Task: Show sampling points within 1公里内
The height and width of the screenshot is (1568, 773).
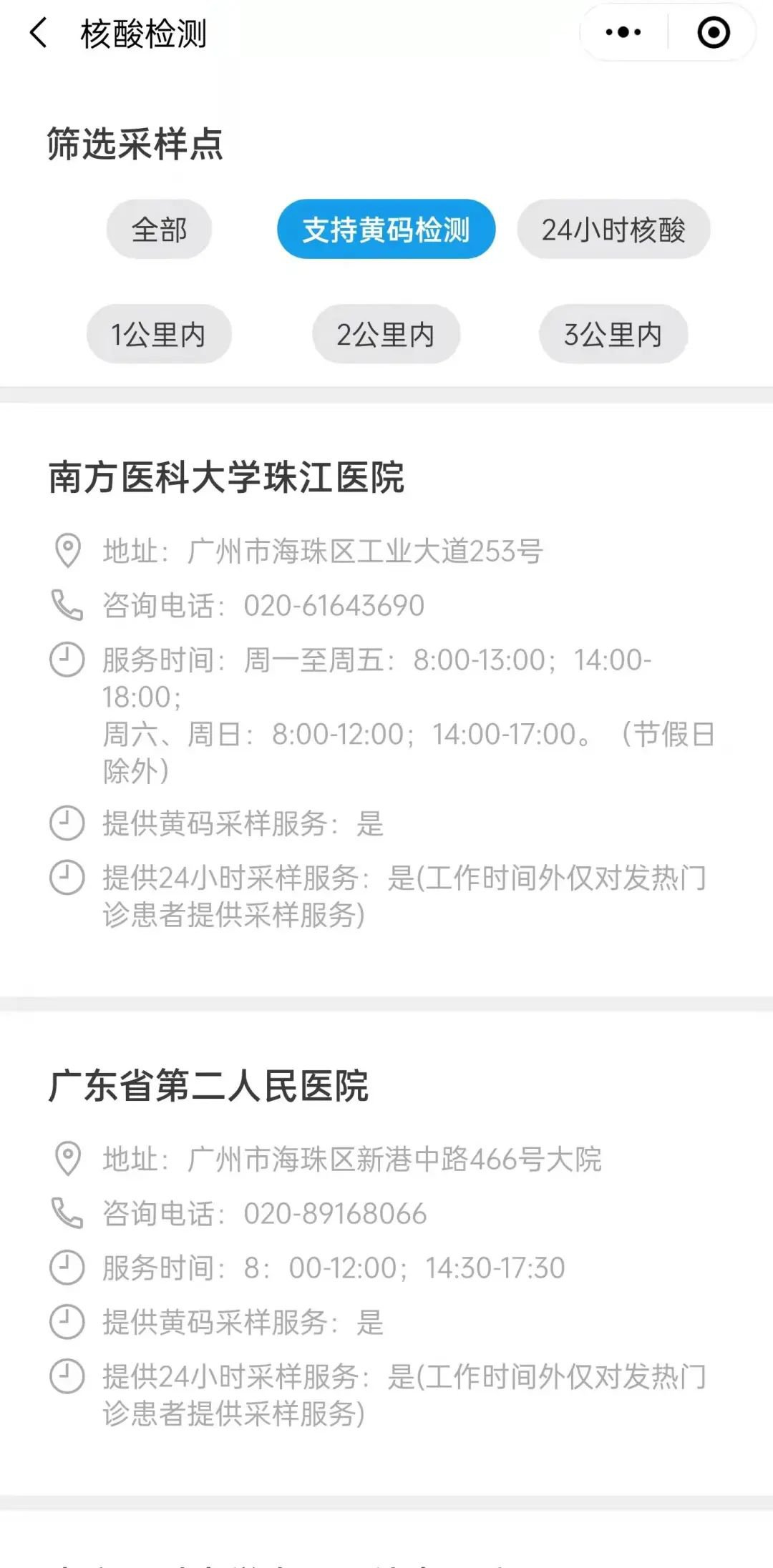Action: [159, 334]
